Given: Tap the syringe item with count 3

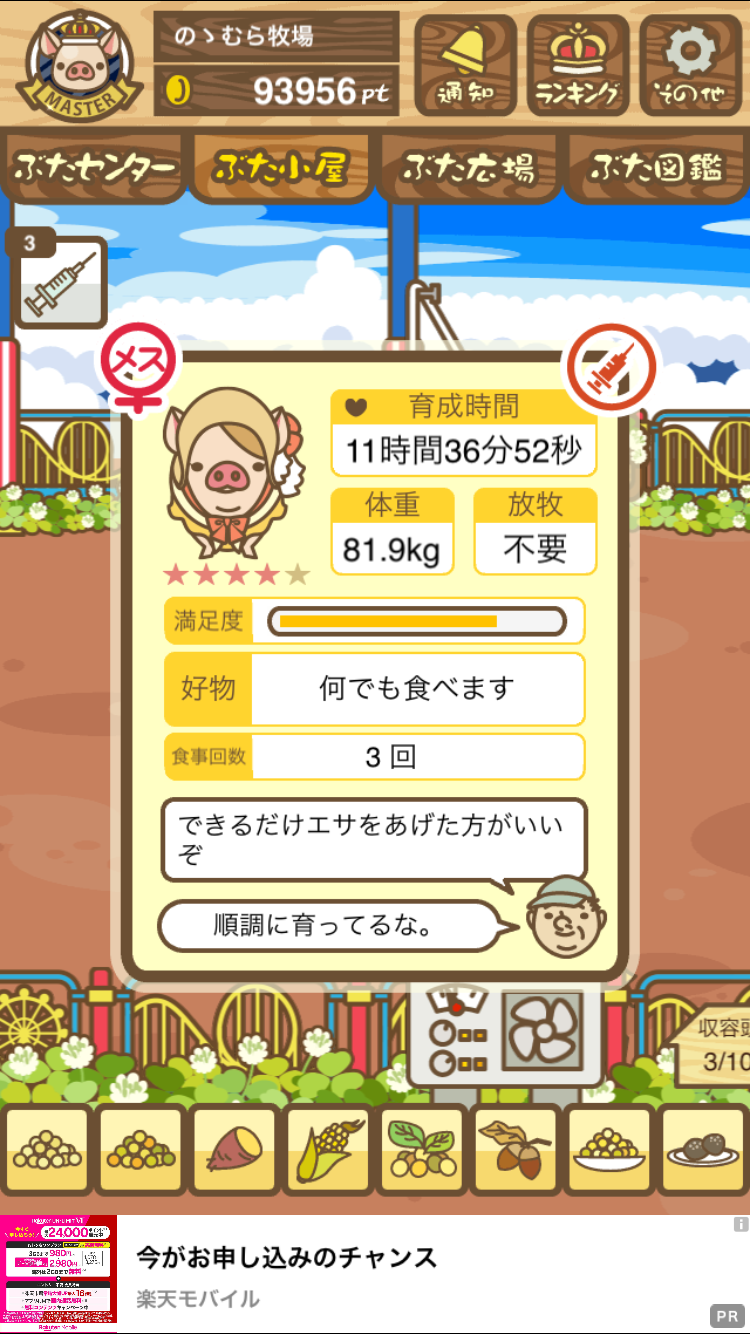Looking at the screenshot, I should click(x=60, y=282).
